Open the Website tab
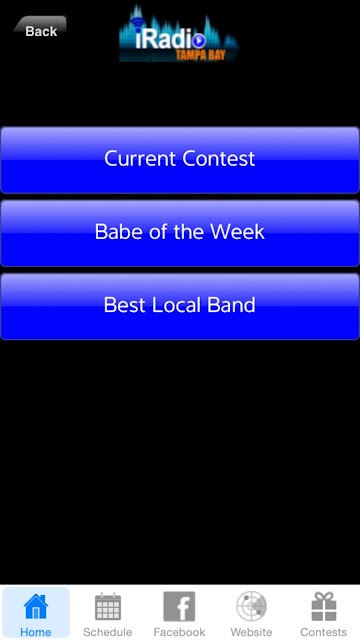The image size is (360, 640). pyautogui.click(x=251, y=613)
